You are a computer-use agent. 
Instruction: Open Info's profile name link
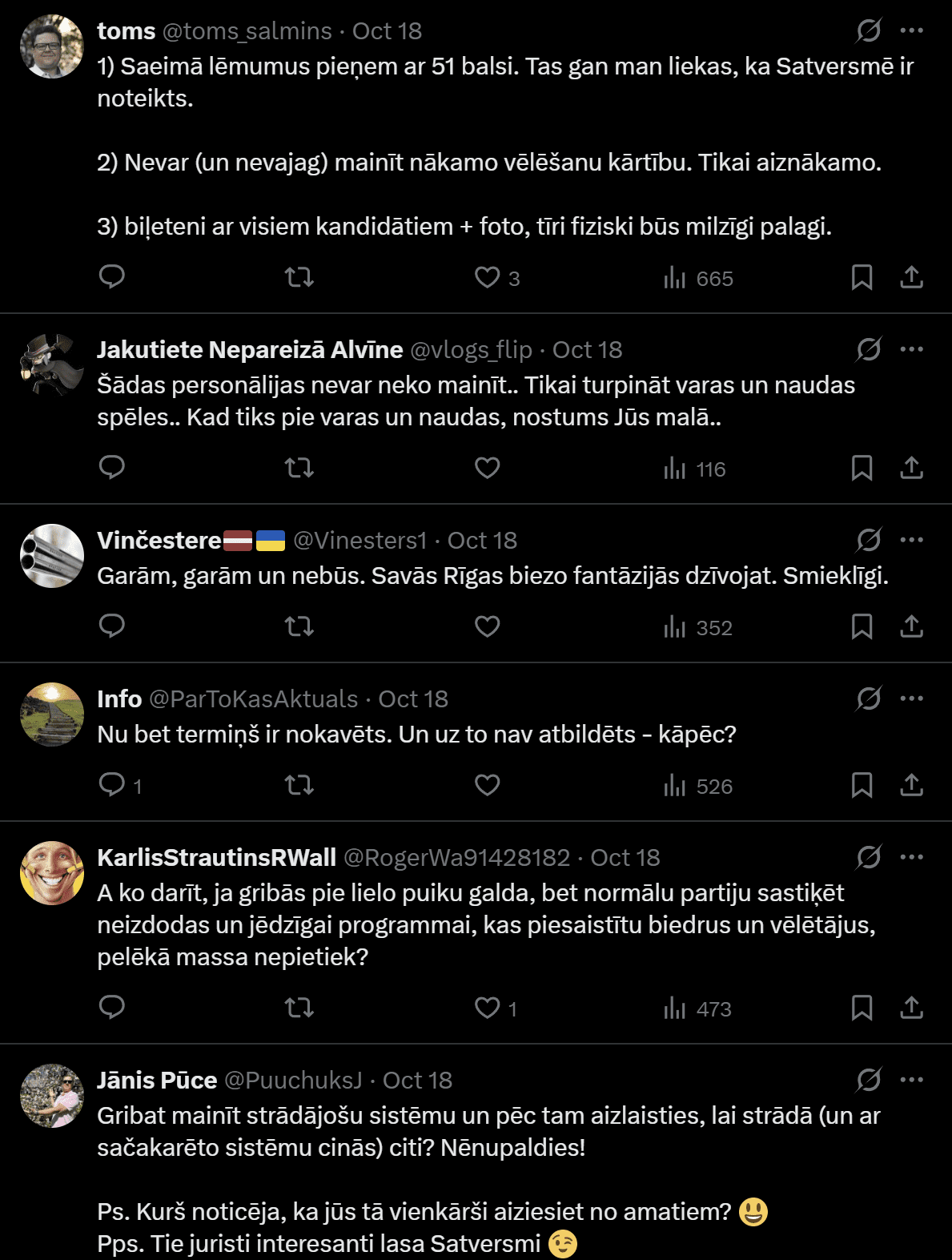tap(119, 698)
